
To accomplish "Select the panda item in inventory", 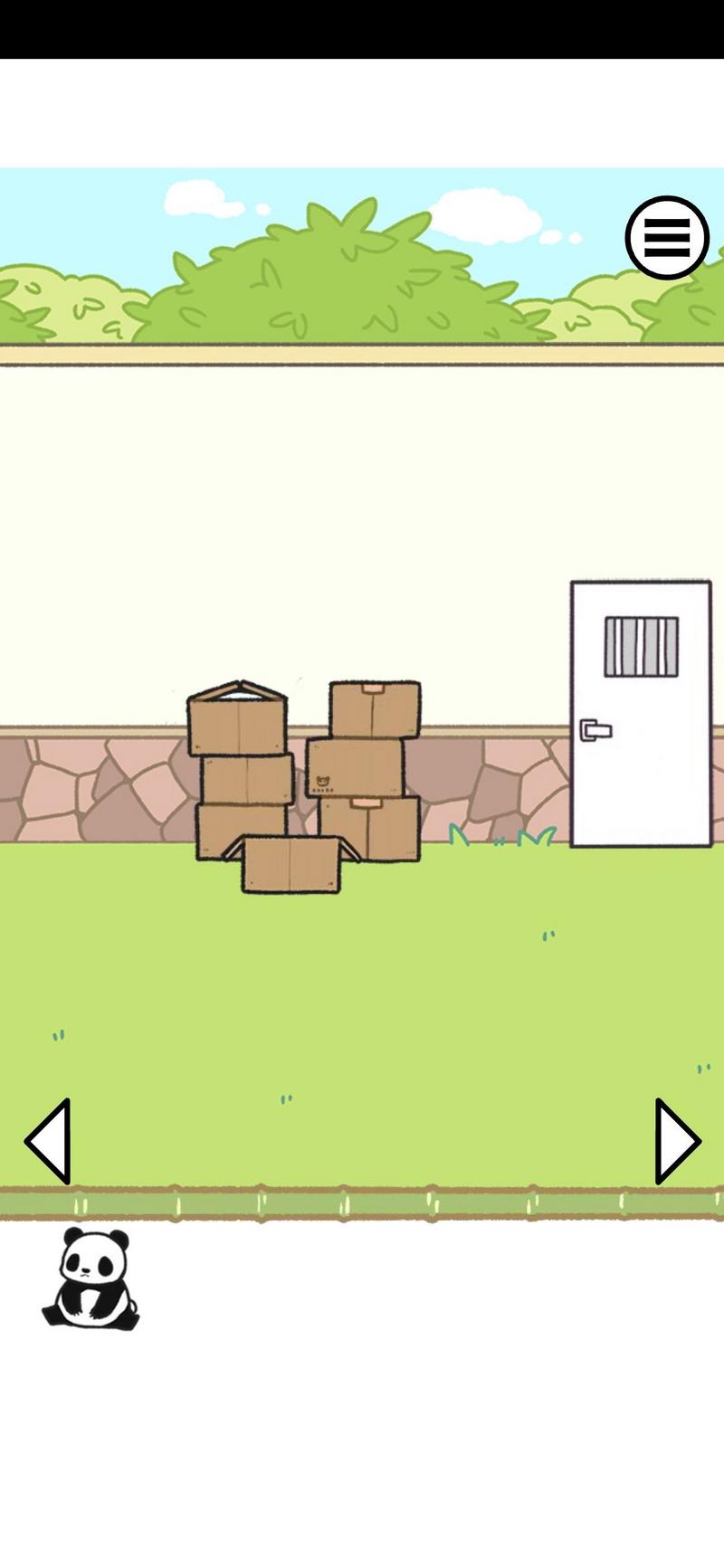I will click(90, 1278).
